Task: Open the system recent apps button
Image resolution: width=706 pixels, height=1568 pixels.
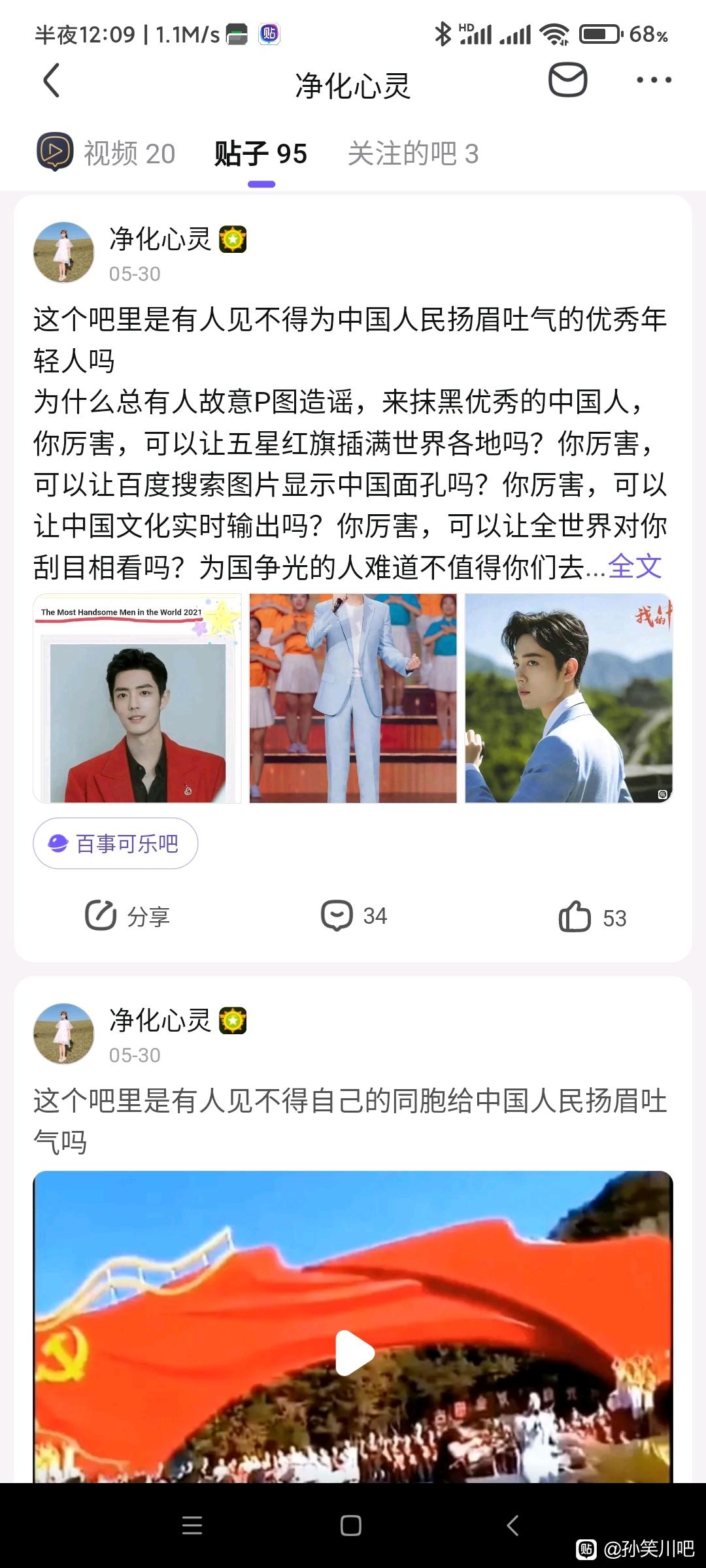Action: coord(192,1526)
